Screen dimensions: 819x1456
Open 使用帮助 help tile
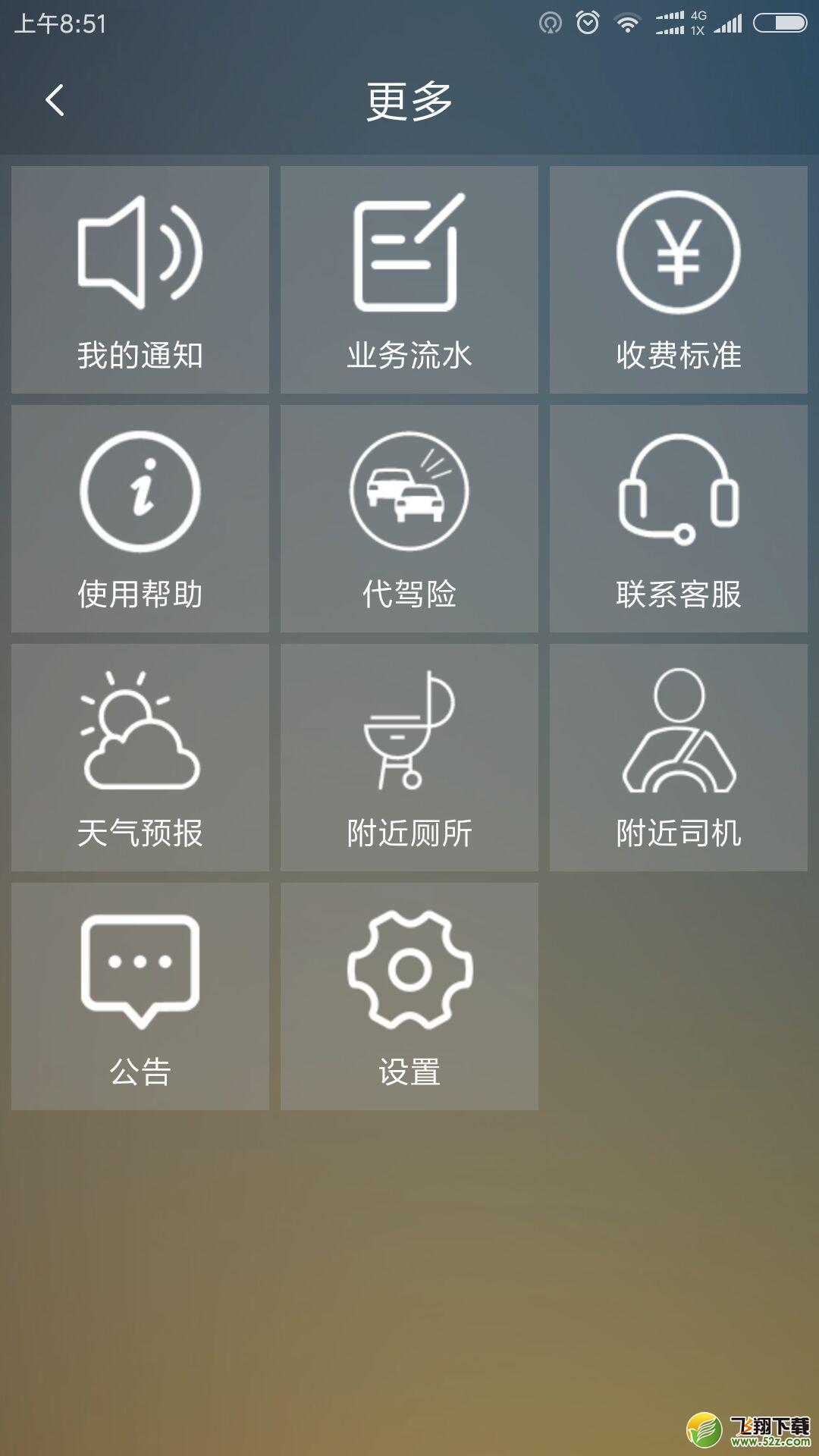click(140, 519)
